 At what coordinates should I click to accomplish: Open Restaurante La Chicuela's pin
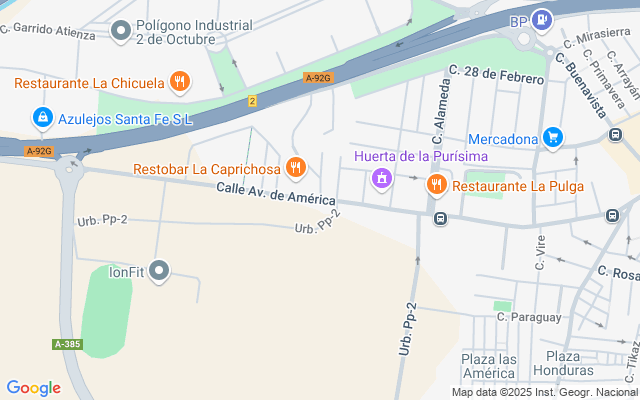(180, 82)
